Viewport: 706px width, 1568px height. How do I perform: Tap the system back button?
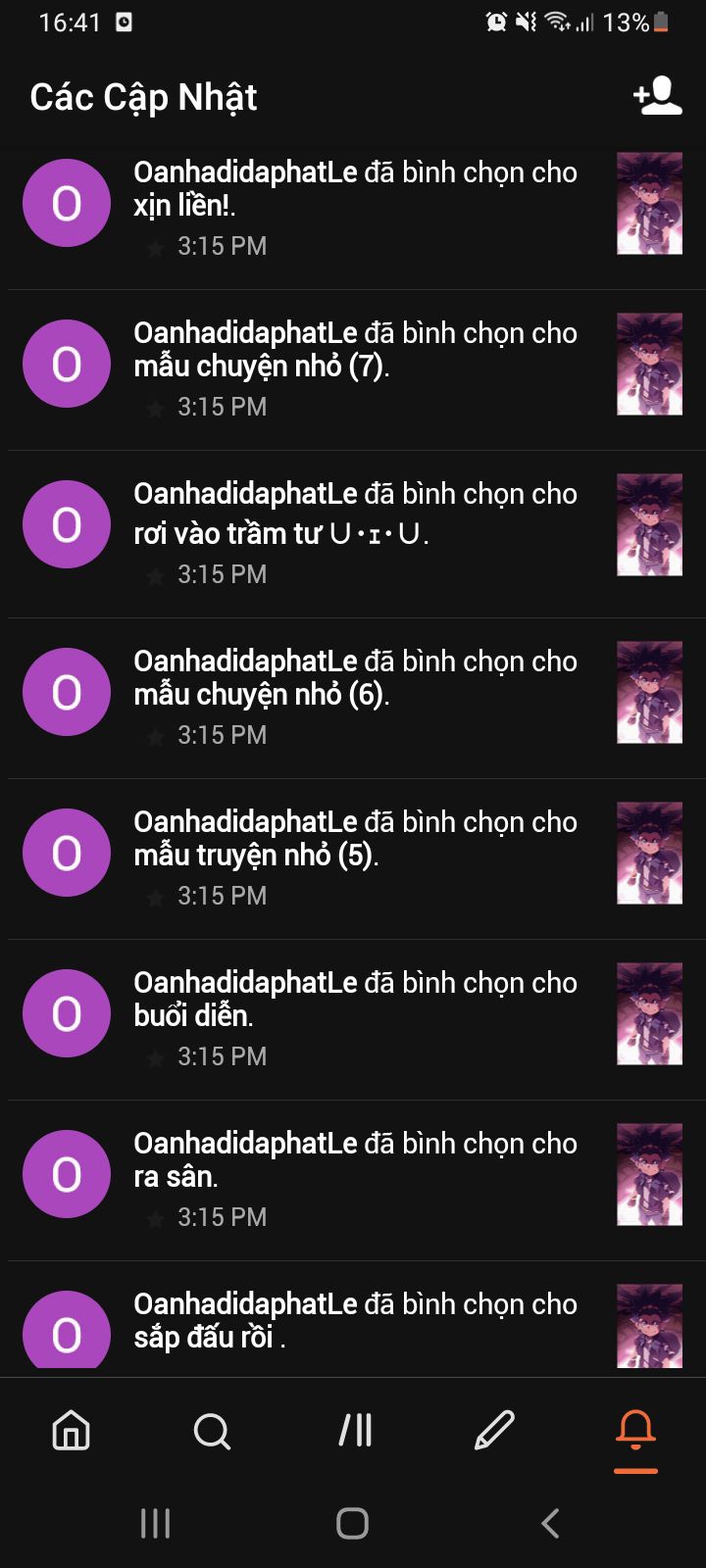point(550,1523)
